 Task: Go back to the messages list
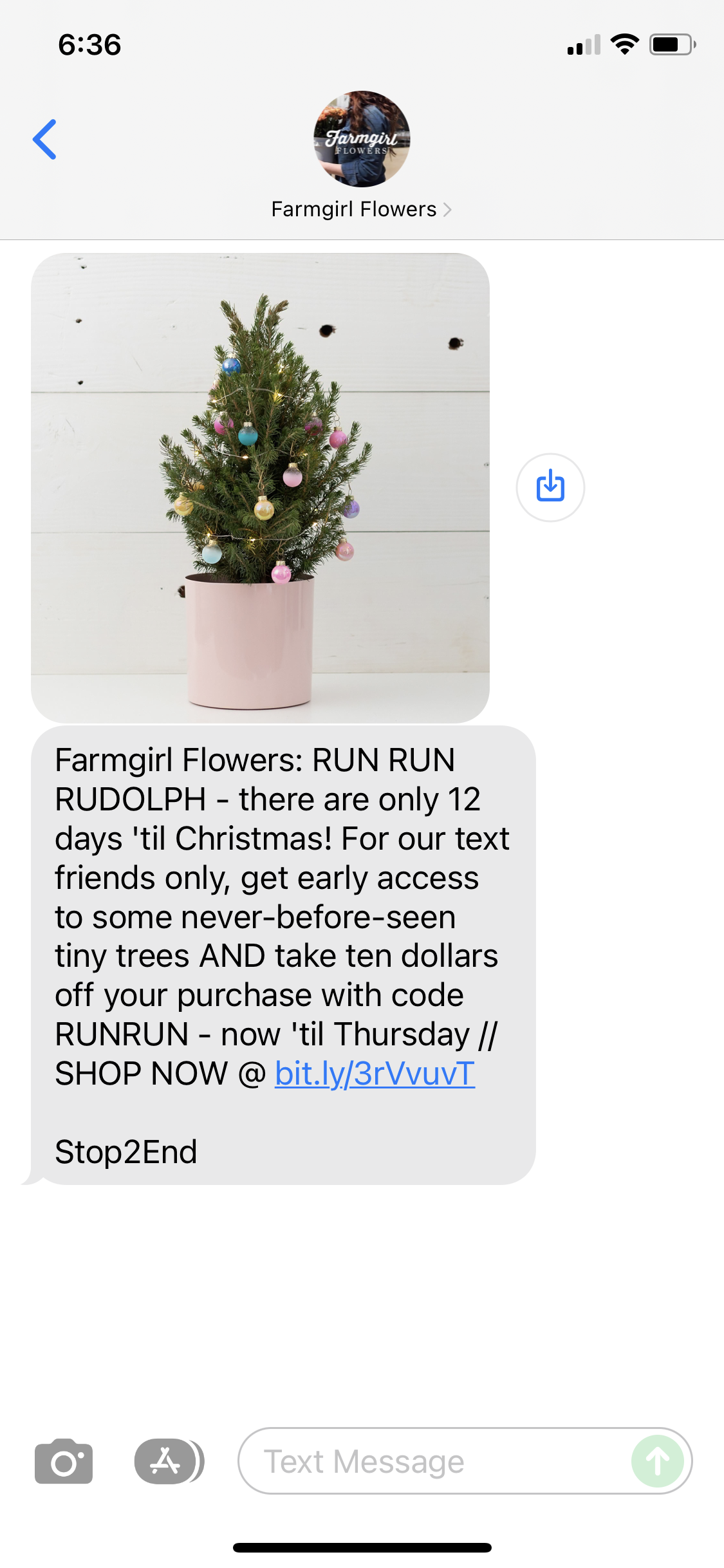point(45,139)
